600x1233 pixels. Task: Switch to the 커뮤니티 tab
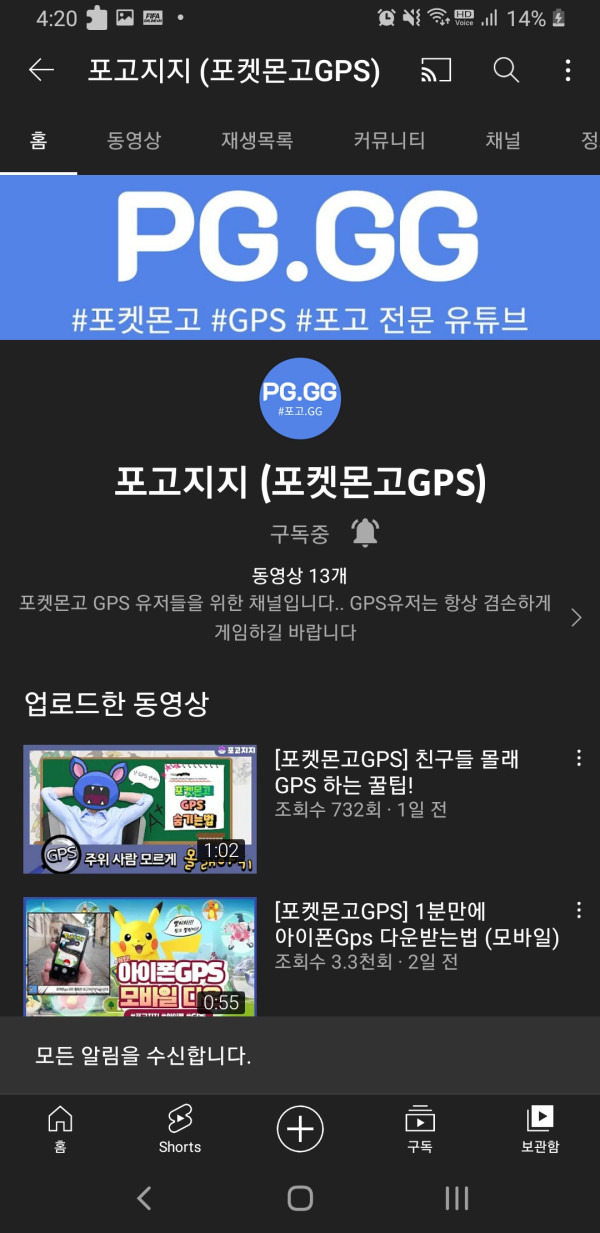(389, 141)
